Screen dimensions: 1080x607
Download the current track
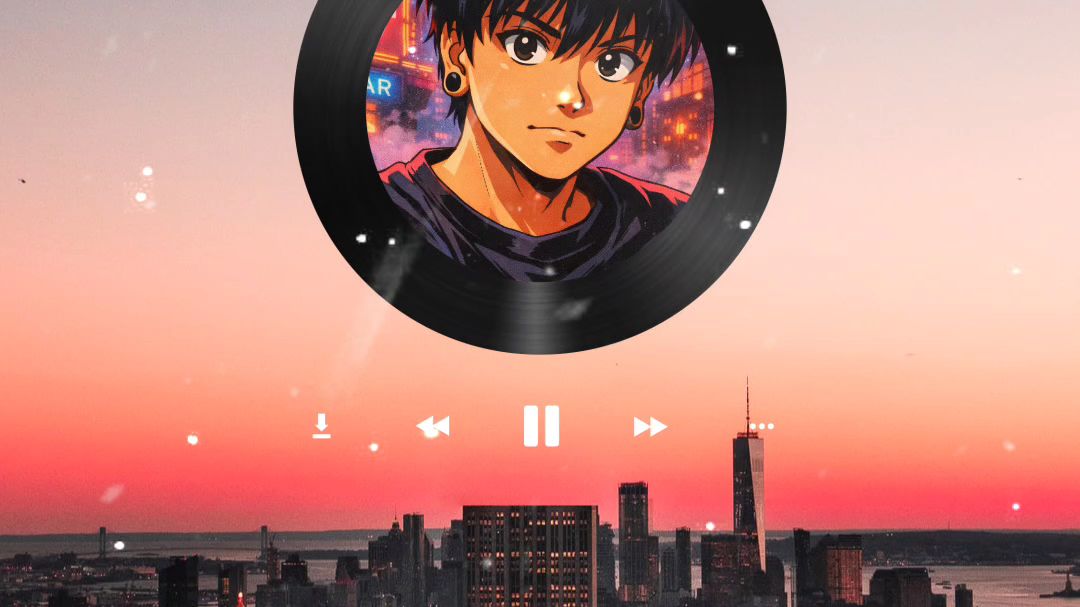point(321,426)
